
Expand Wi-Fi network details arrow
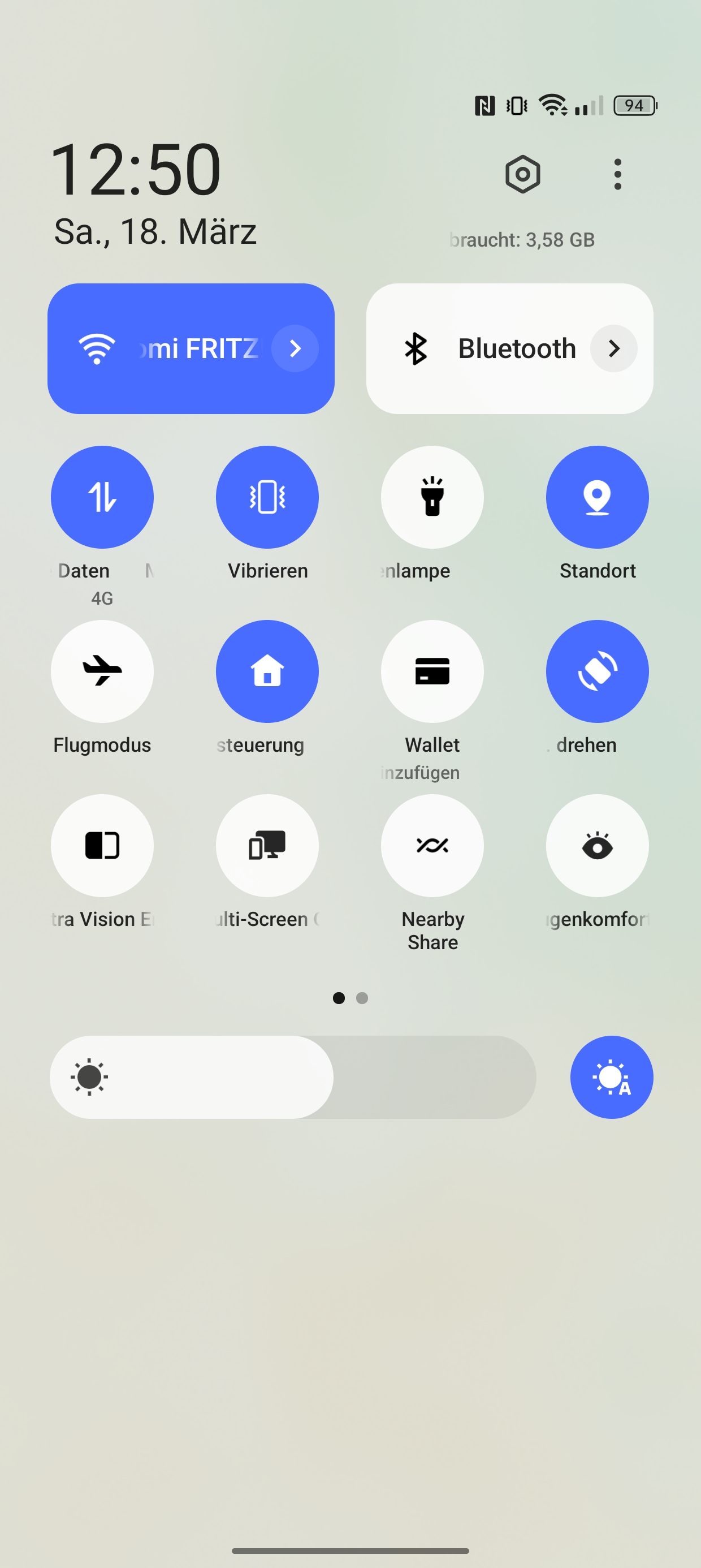[x=295, y=348]
